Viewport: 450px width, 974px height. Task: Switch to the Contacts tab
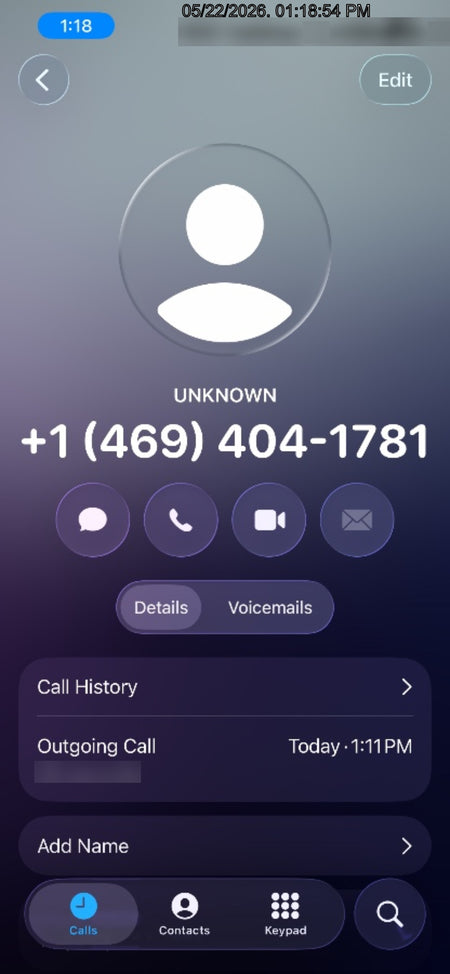tap(184, 914)
